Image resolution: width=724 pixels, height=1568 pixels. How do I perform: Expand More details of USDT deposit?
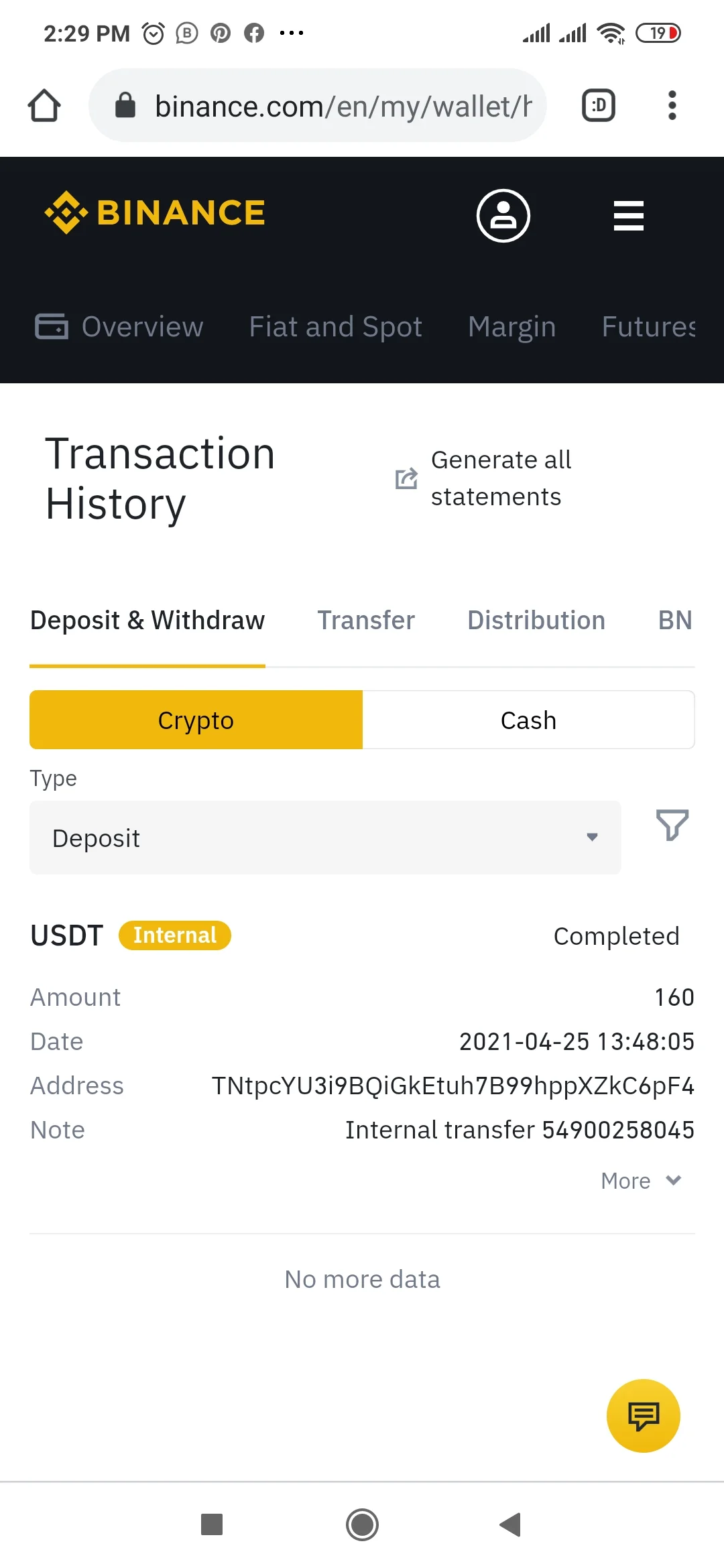[x=641, y=1181]
